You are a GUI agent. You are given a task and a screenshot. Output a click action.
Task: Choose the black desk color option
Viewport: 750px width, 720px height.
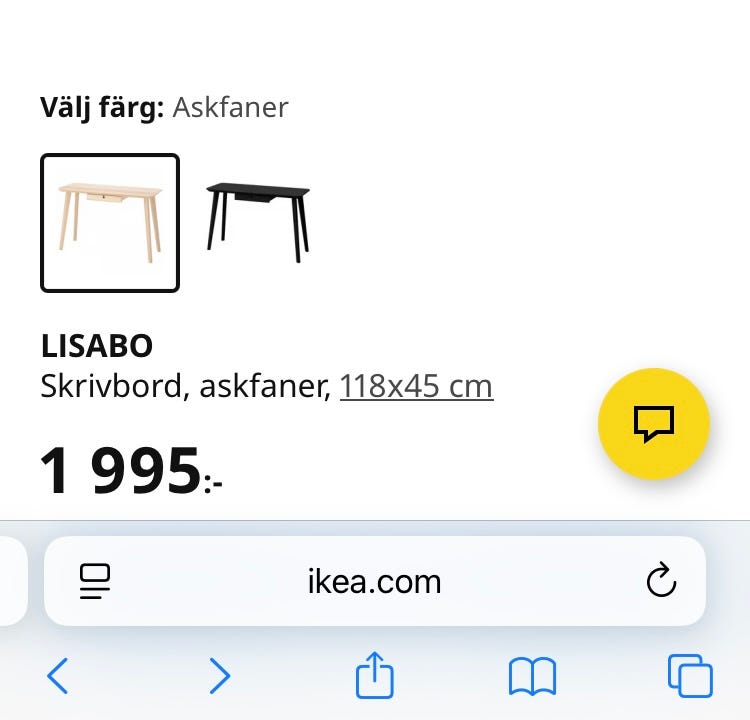tap(257, 222)
